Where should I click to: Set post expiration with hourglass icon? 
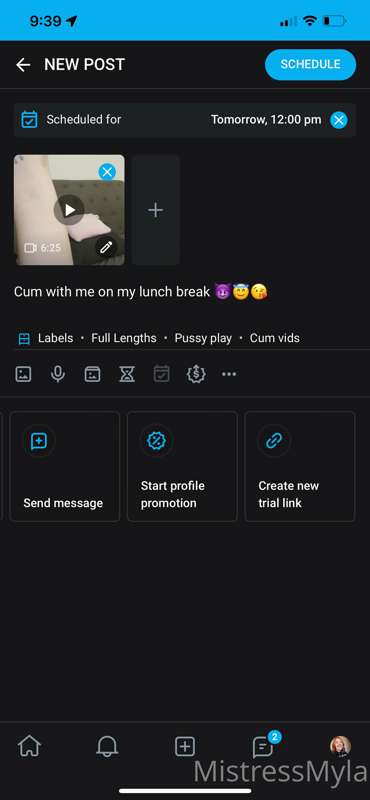point(127,374)
